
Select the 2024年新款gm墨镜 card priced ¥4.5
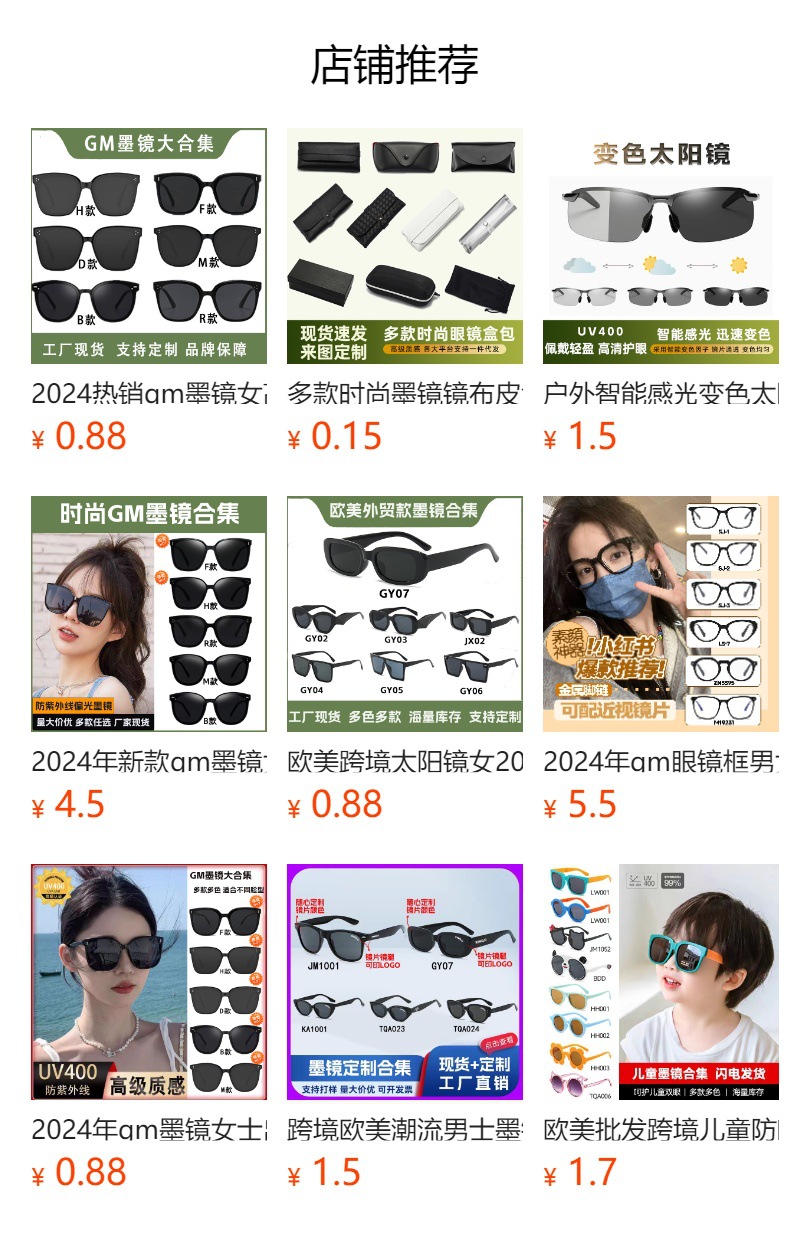149,614
